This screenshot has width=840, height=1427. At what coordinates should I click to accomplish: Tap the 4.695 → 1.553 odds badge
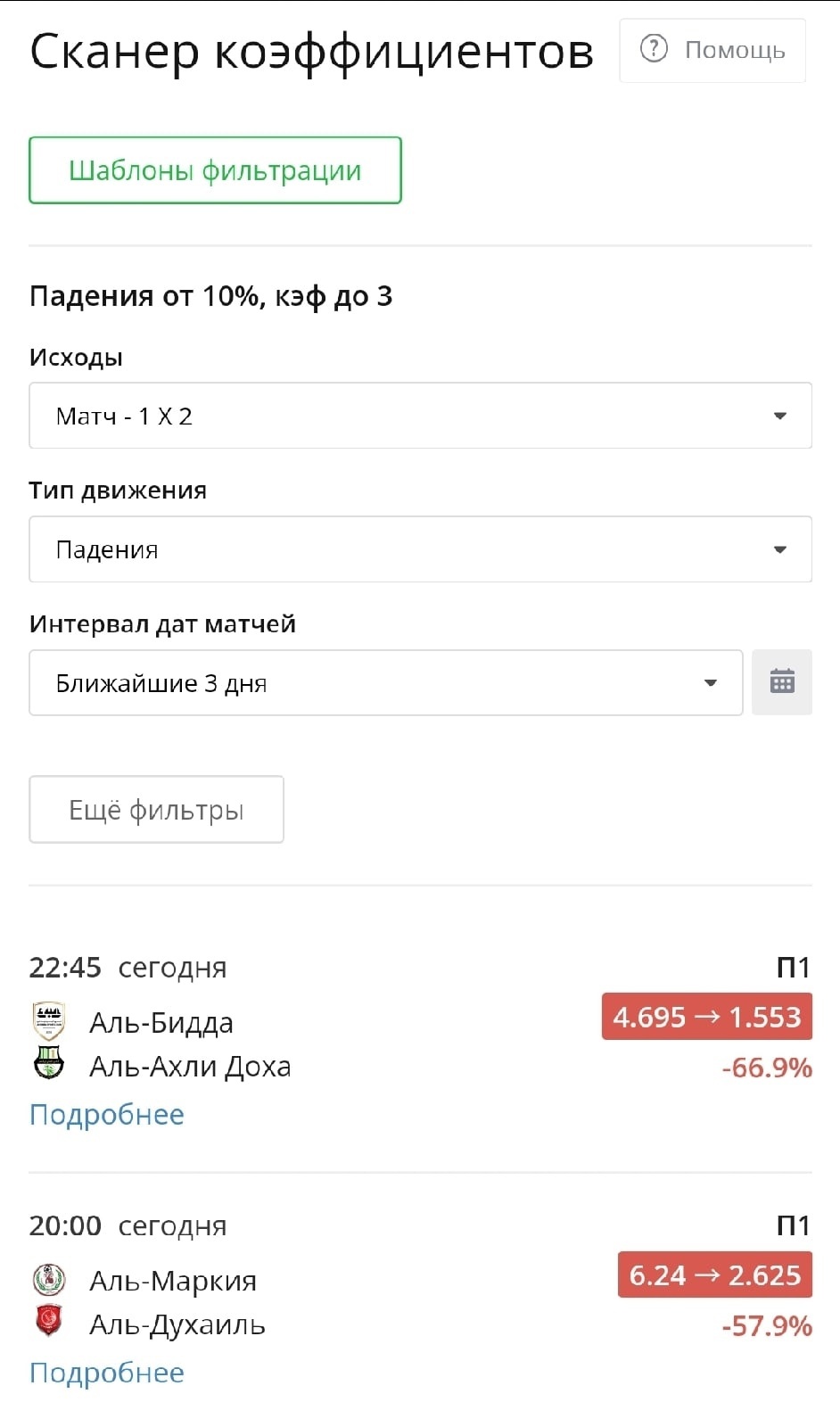coord(707,1017)
